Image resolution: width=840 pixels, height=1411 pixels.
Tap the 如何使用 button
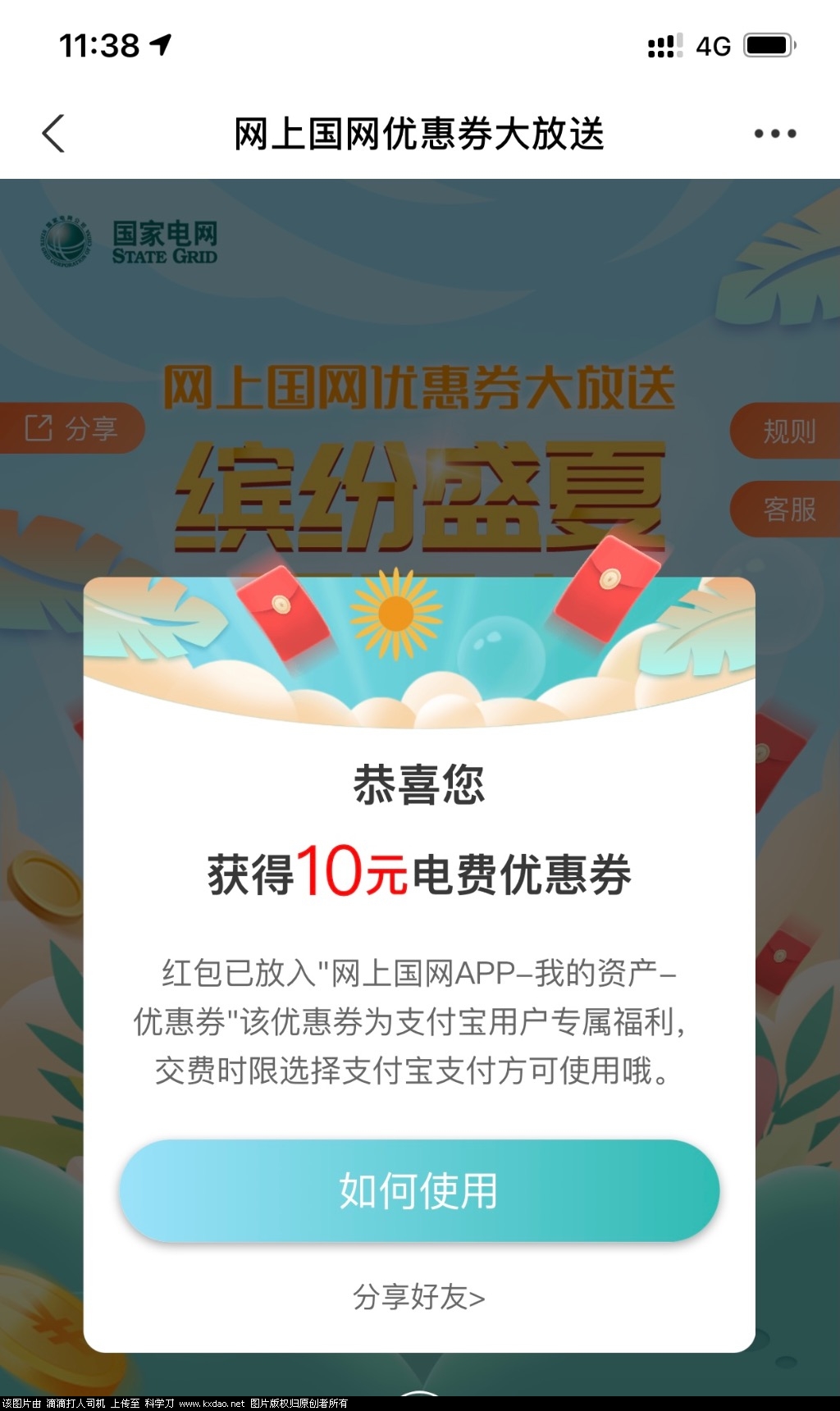pyautogui.click(x=419, y=1190)
